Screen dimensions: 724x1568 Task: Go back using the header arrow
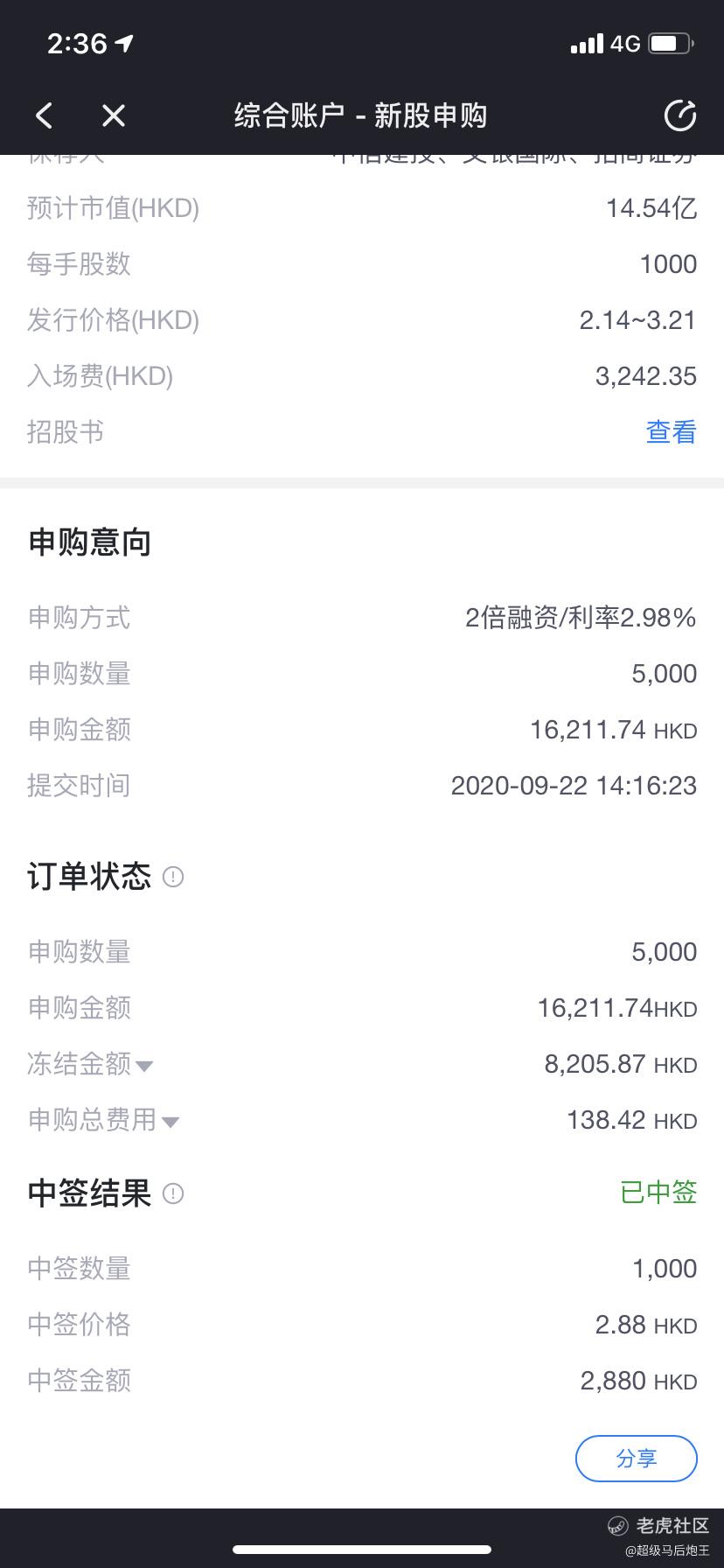pyautogui.click(x=44, y=115)
